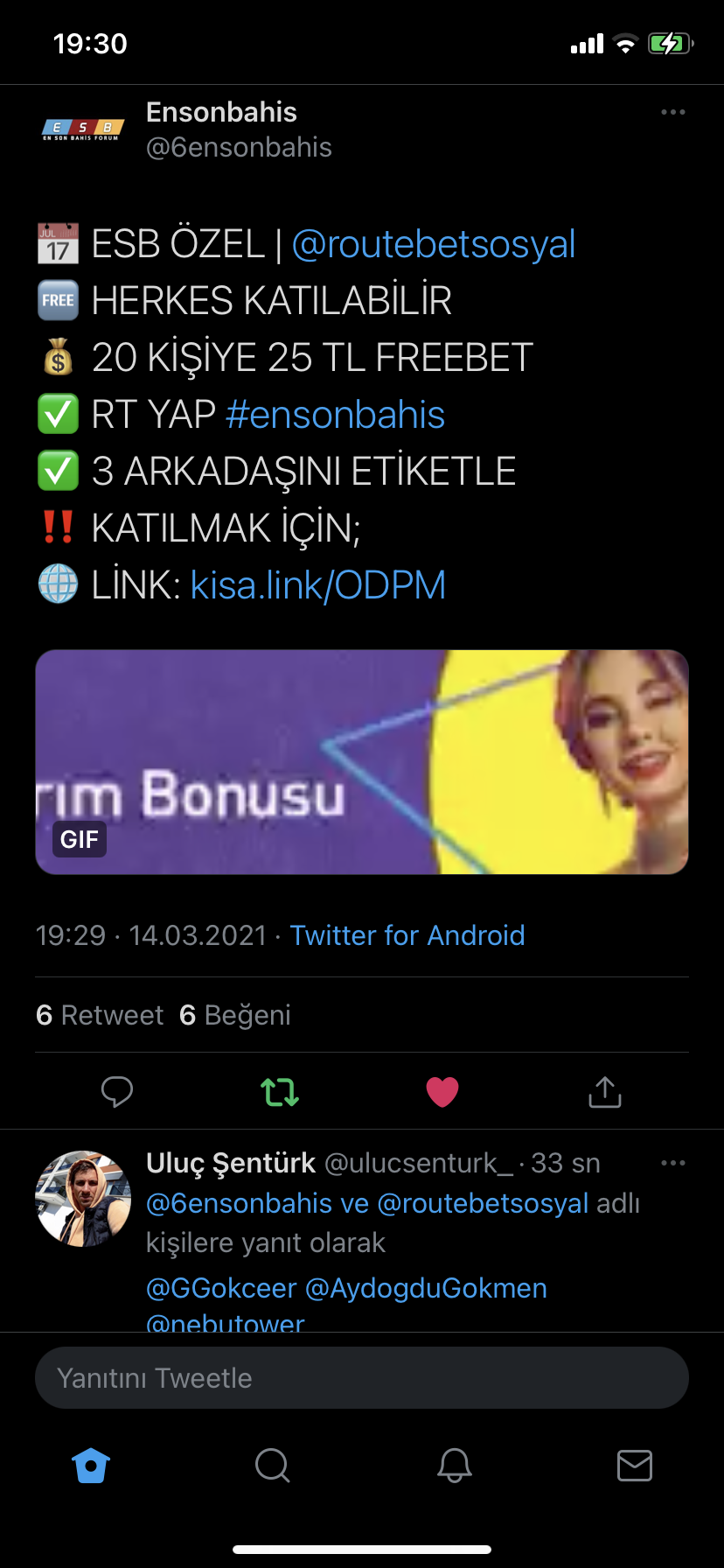Go to the Home tab
This screenshot has height=1568, width=724.
point(91,1465)
